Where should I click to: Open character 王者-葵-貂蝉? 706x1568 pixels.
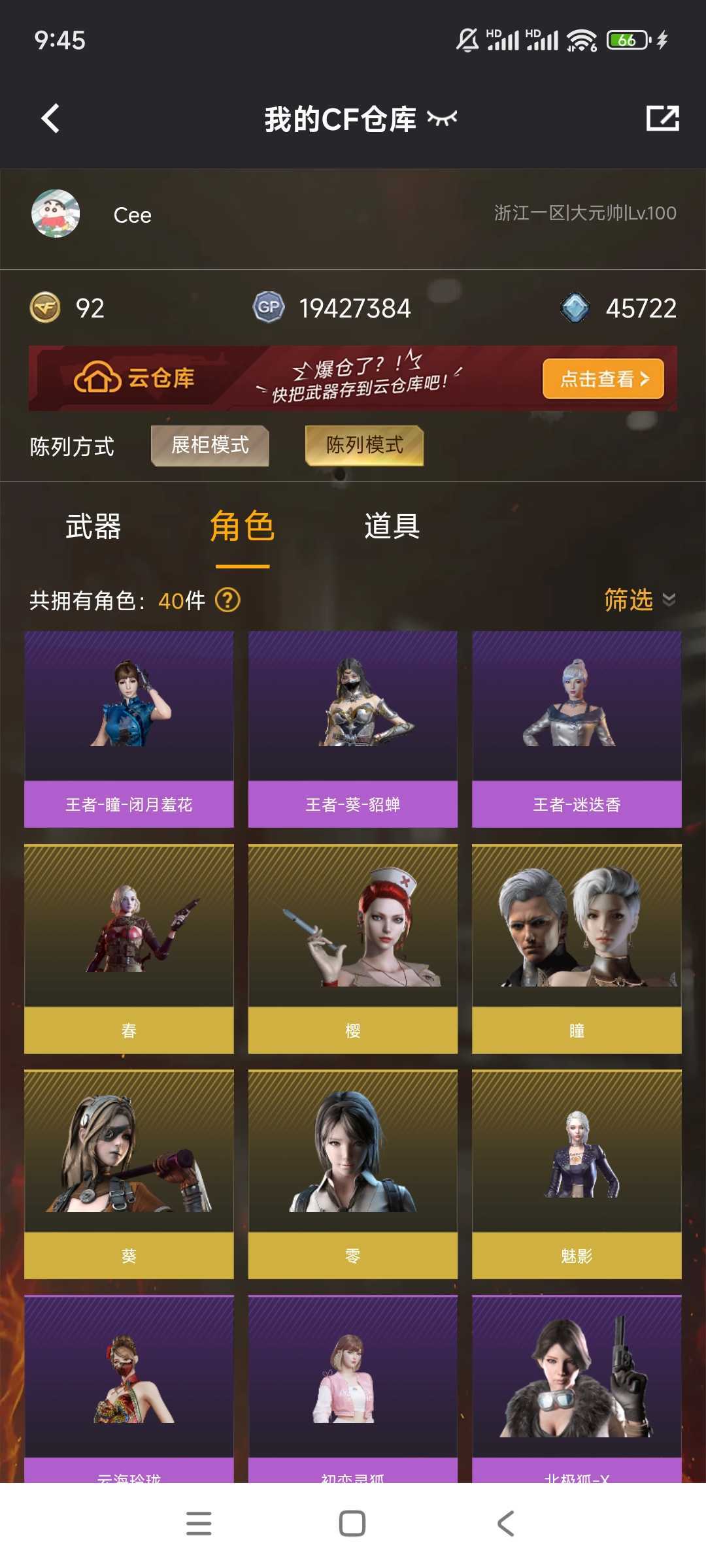point(352,728)
